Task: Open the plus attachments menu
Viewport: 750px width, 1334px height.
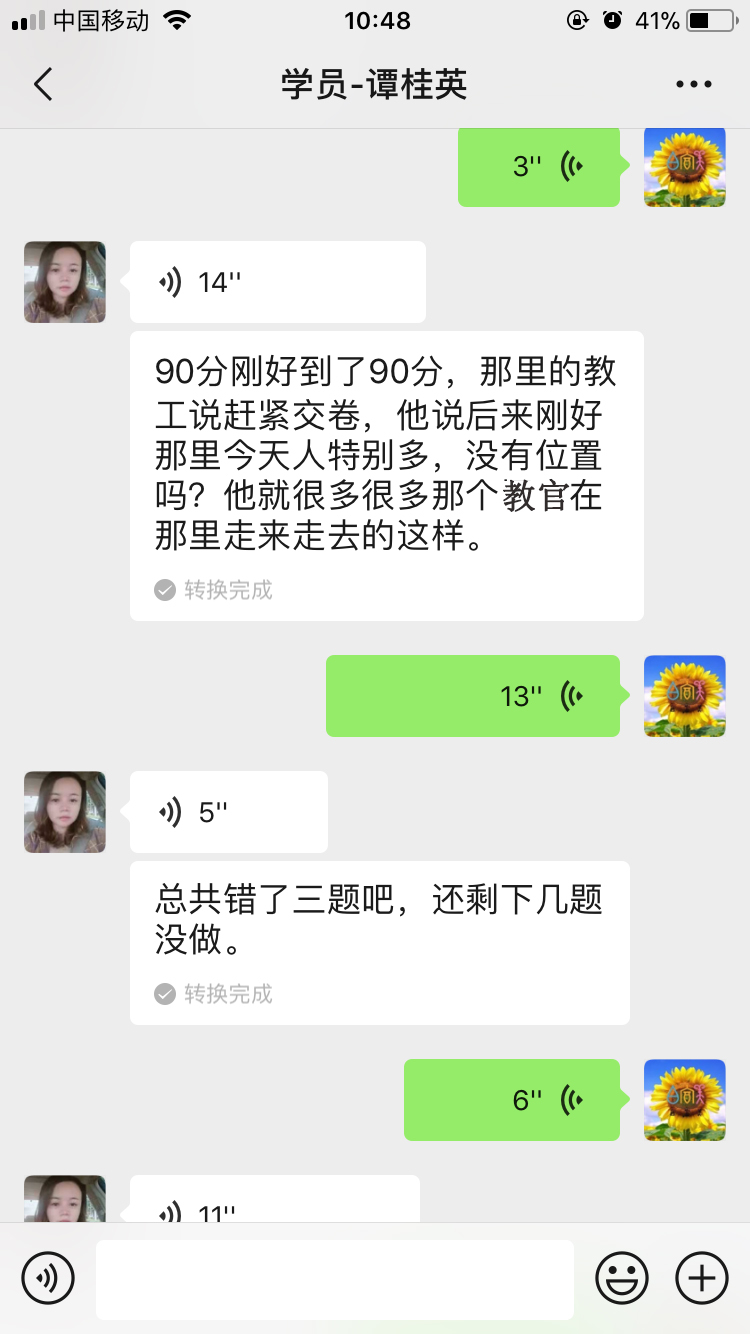Action: pos(702,1278)
